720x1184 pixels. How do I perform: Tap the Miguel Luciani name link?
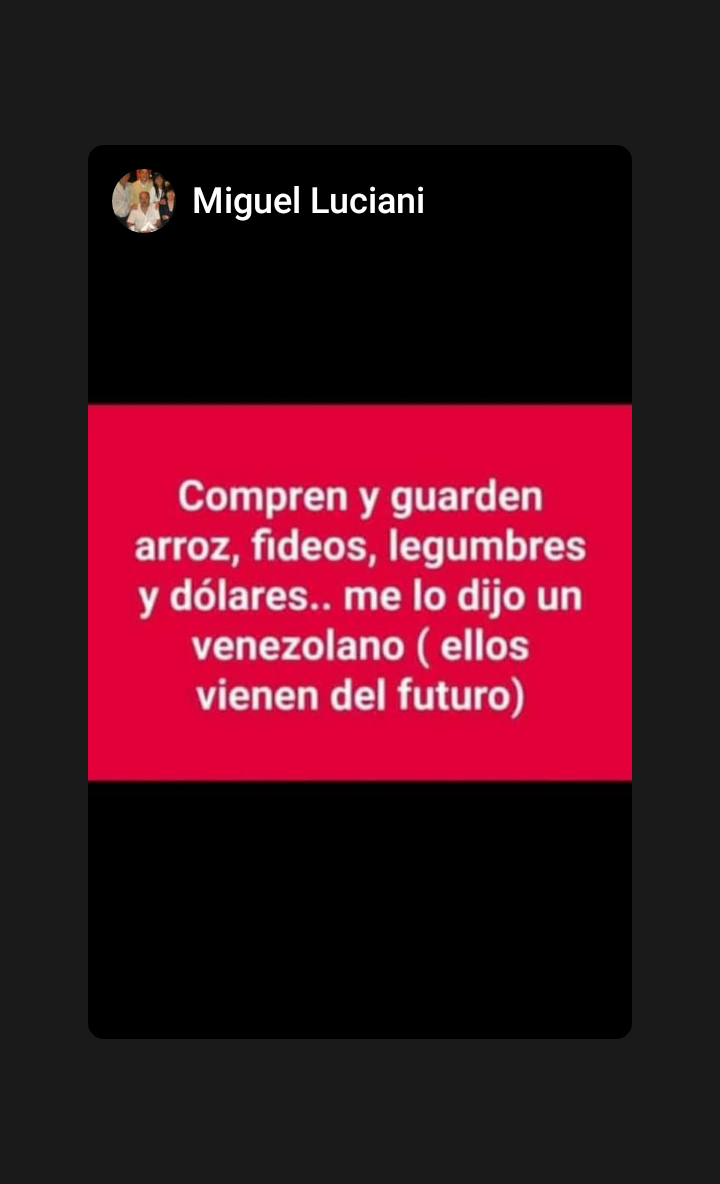pyautogui.click(x=308, y=201)
